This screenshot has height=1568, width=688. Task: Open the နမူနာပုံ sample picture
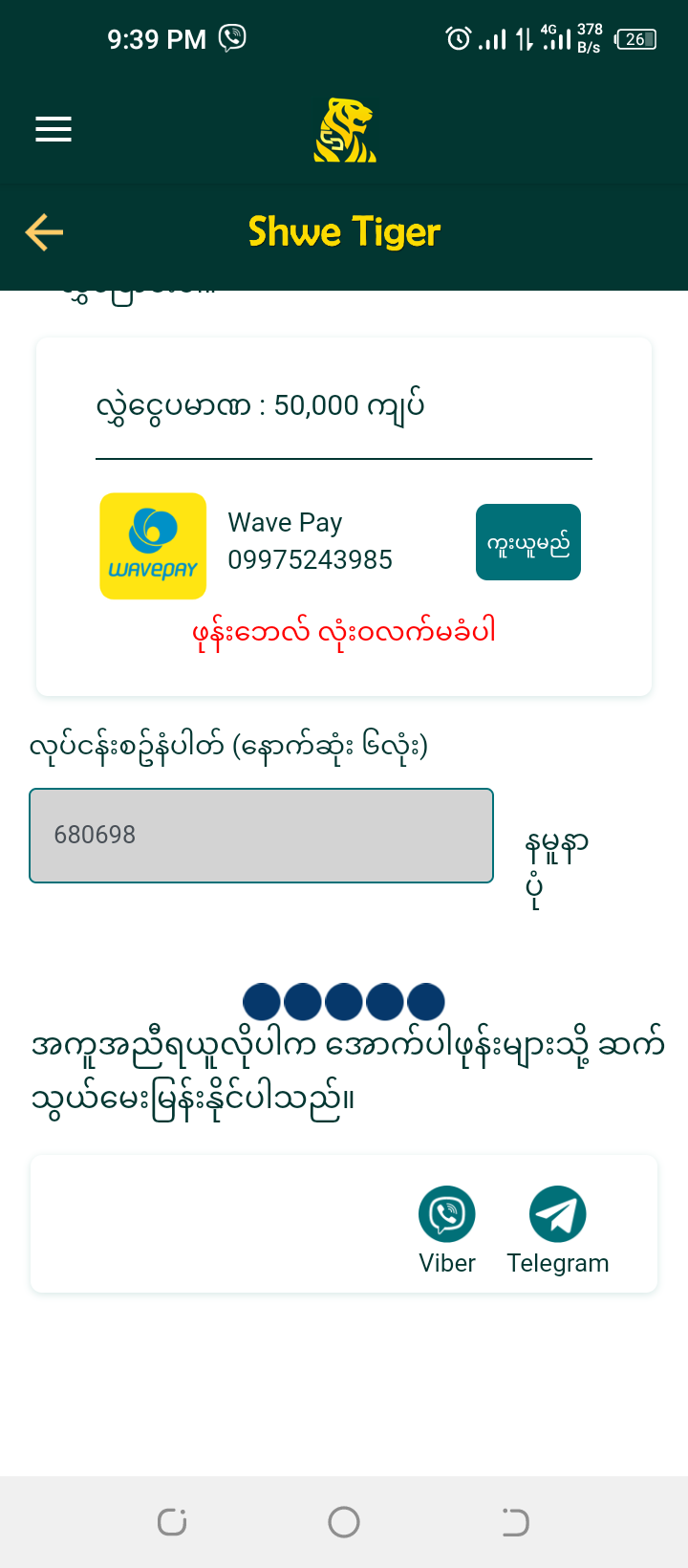click(555, 856)
